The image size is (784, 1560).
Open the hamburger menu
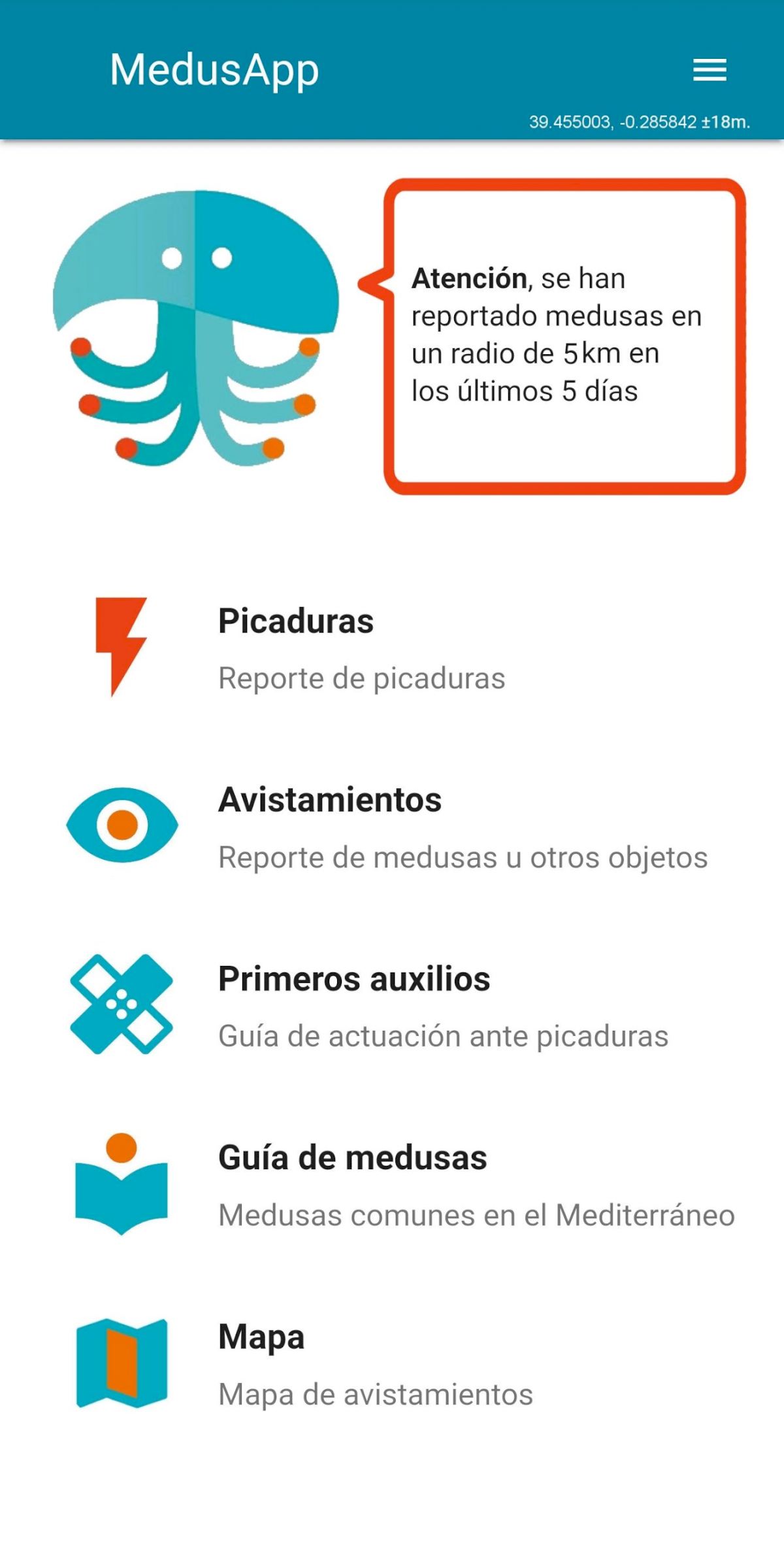tap(710, 70)
